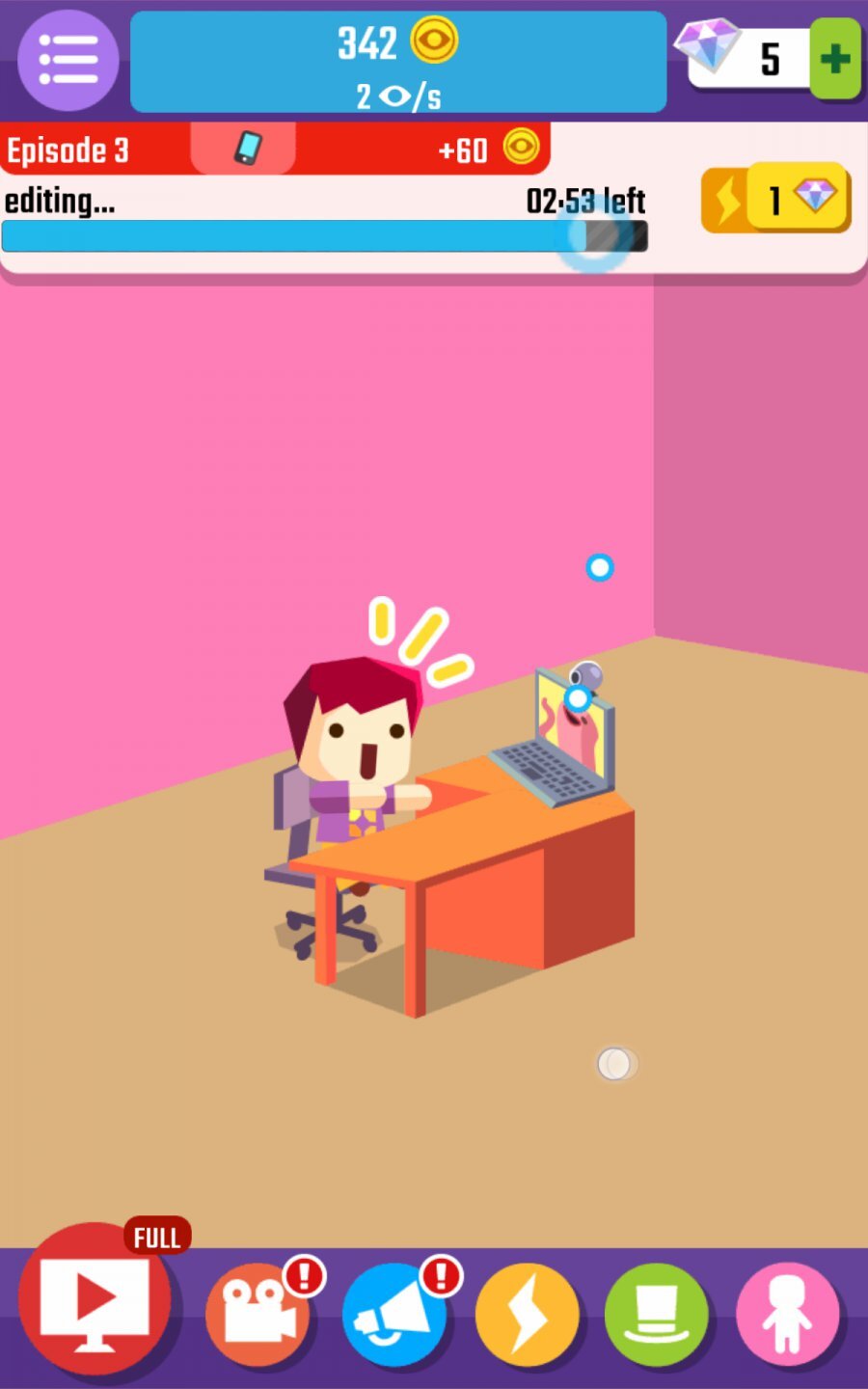The image size is (868, 1389).
Task: Open the top hat items tab
Action: (656, 1314)
